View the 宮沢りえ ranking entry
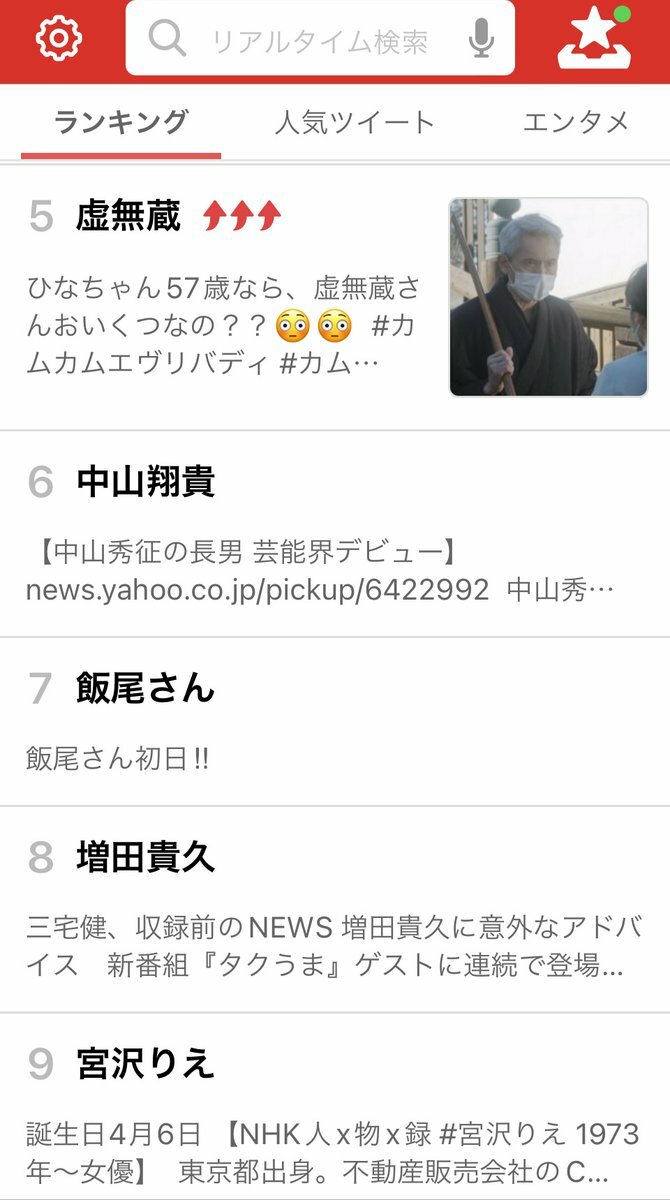This screenshot has height=1200, width=670. coord(335,1107)
